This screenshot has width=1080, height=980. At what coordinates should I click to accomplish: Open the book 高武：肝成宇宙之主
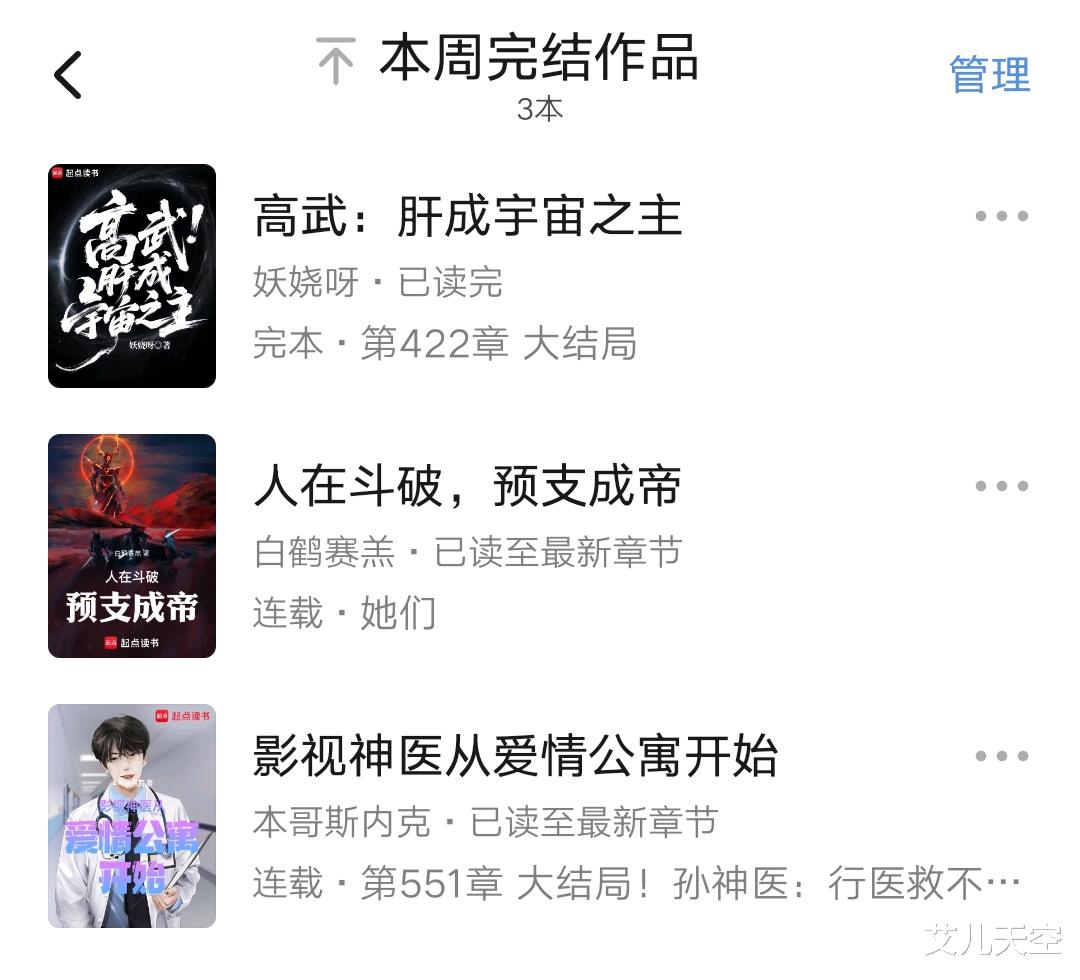tap(467, 217)
